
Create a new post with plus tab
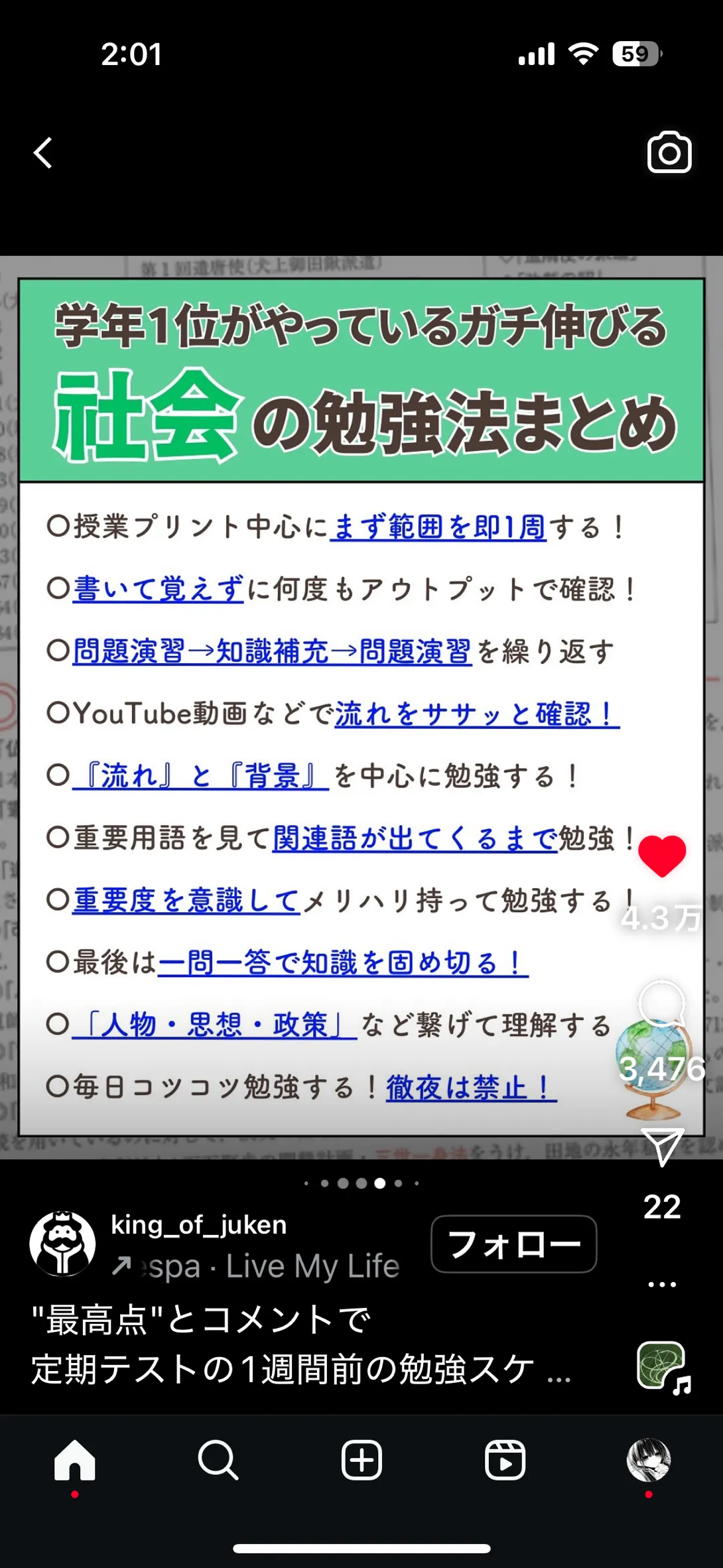(361, 1461)
